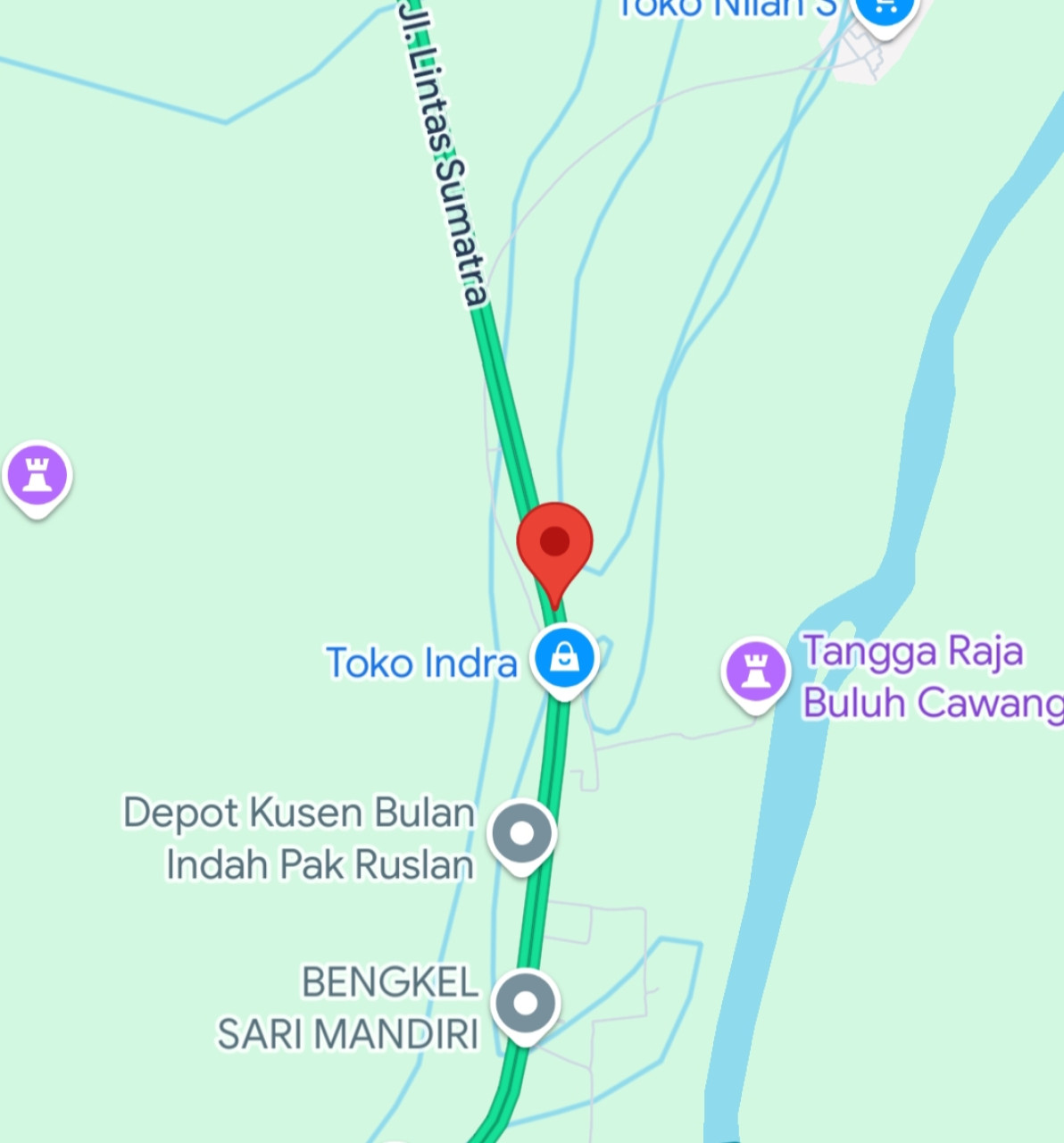Open the Toko Indra shop marker
Screen dimensions: 1064x1143
(x=564, y=659)
